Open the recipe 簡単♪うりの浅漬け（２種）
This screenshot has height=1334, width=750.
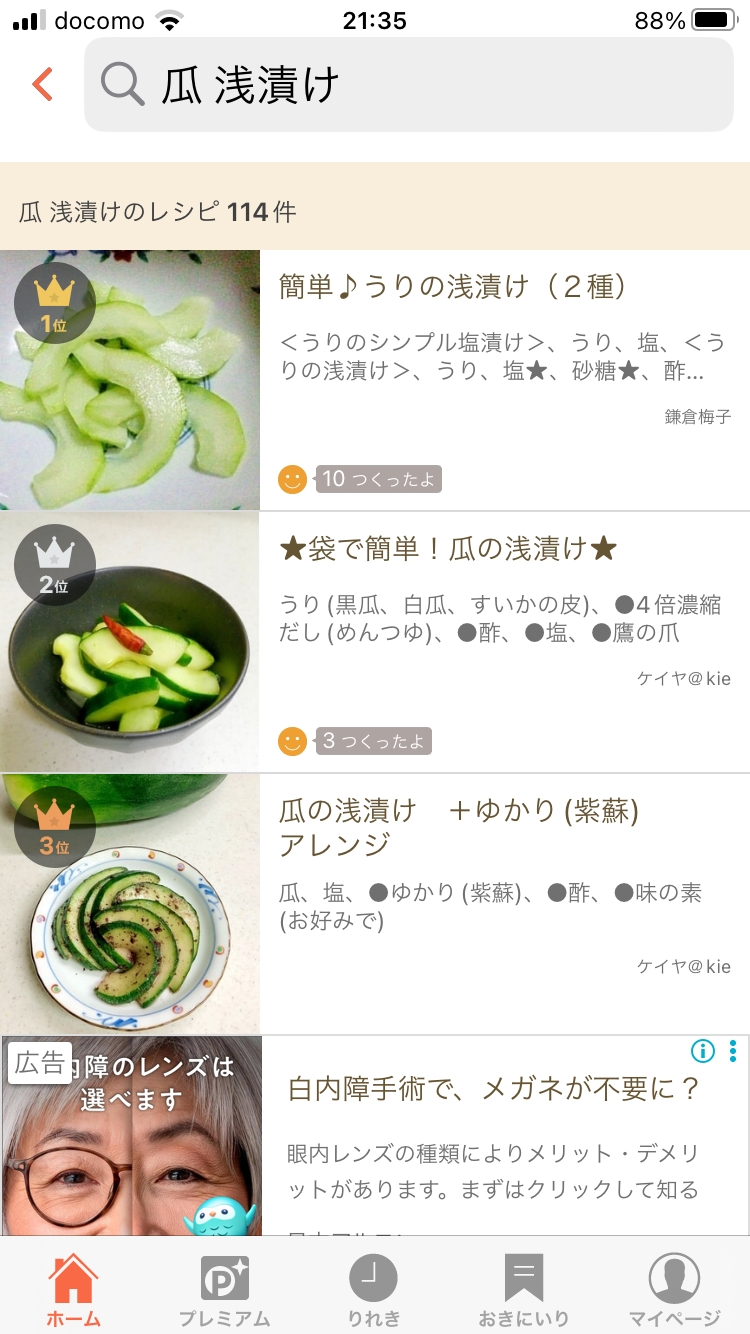(x=453, y=288)
